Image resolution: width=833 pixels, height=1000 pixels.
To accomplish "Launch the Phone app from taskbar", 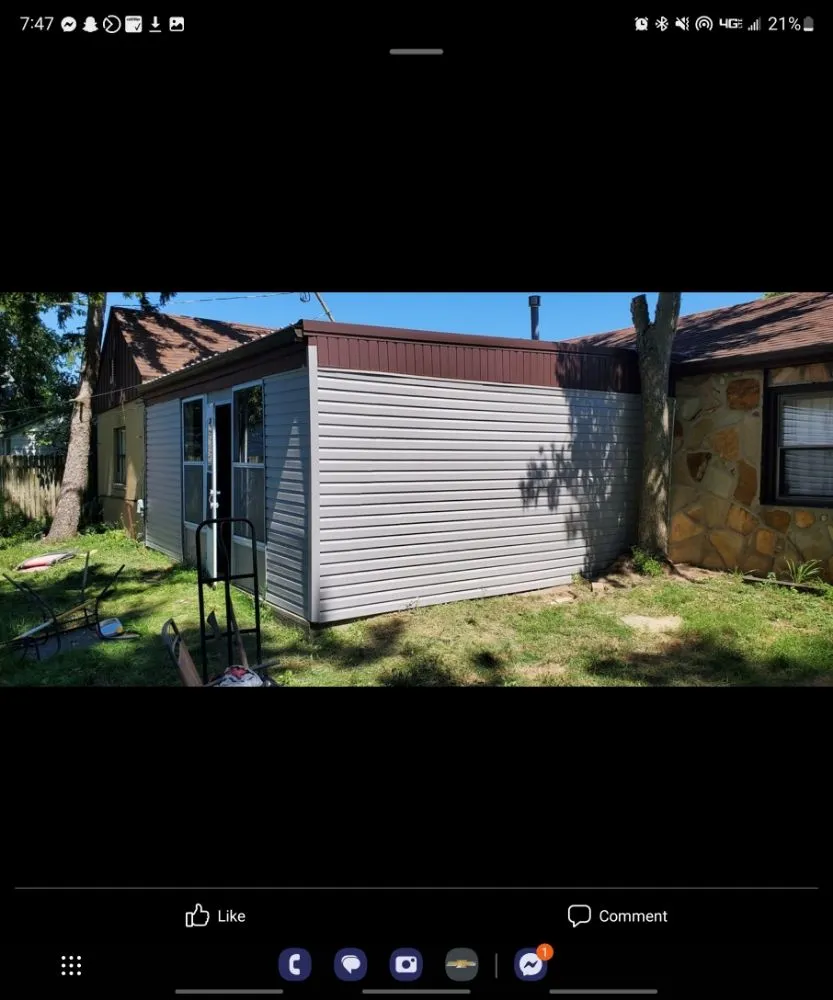I will [x=294, y=965].
